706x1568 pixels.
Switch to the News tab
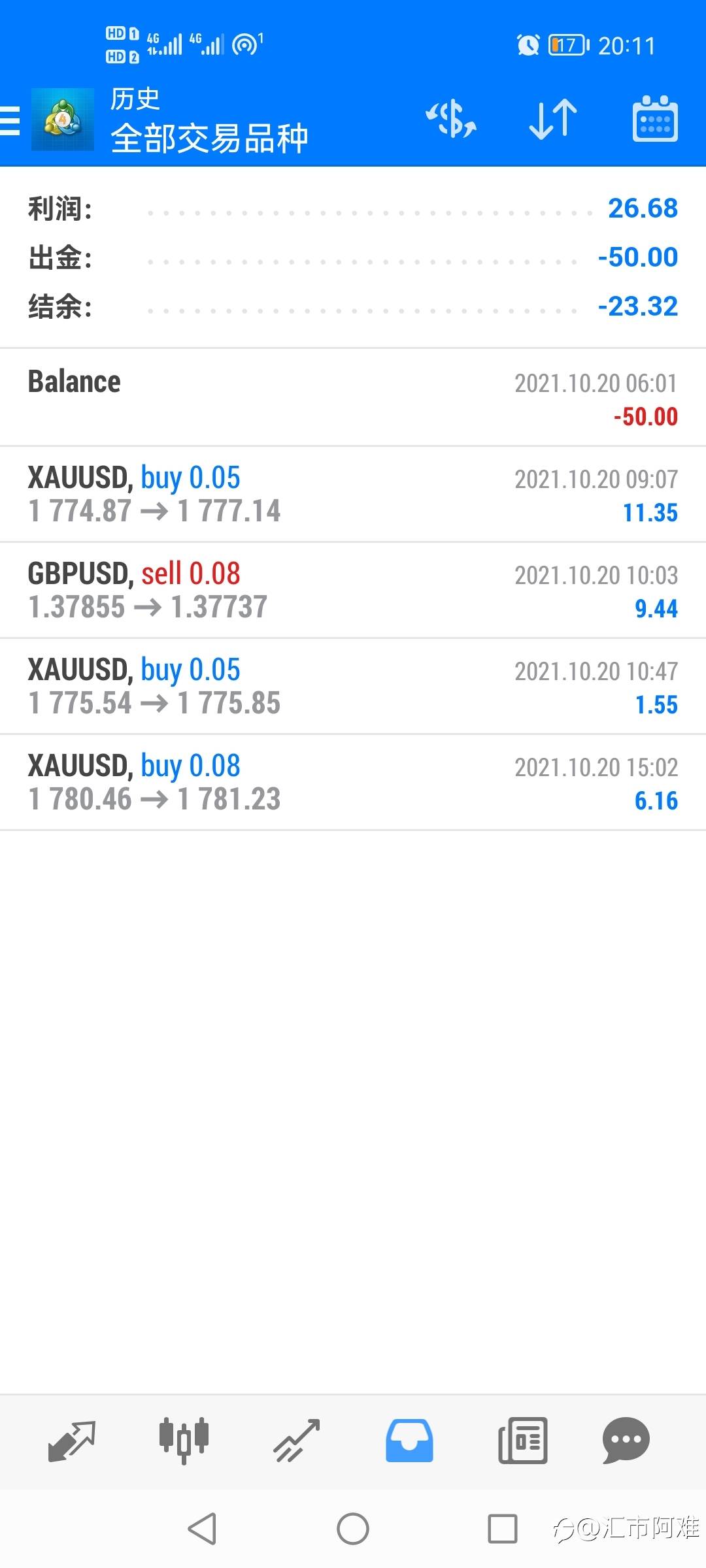(x=522, y=1440)
